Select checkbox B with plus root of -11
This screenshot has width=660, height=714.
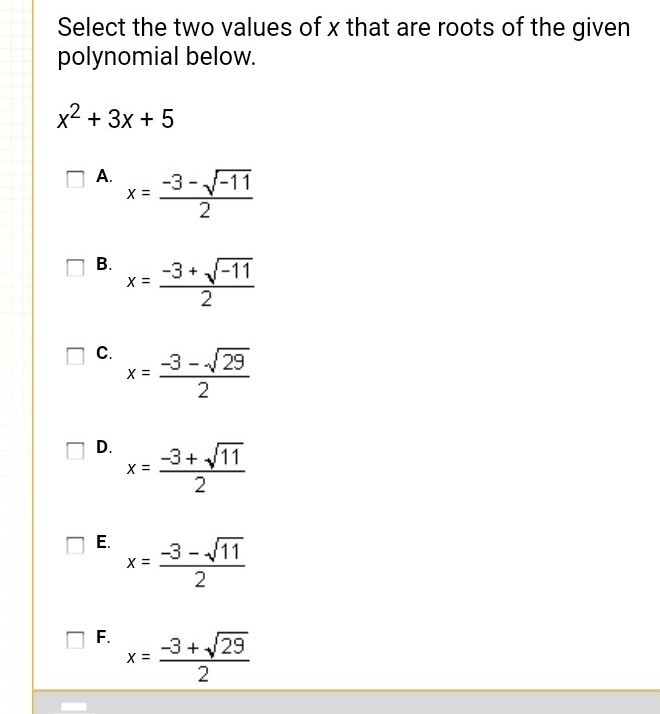point(75,267)
